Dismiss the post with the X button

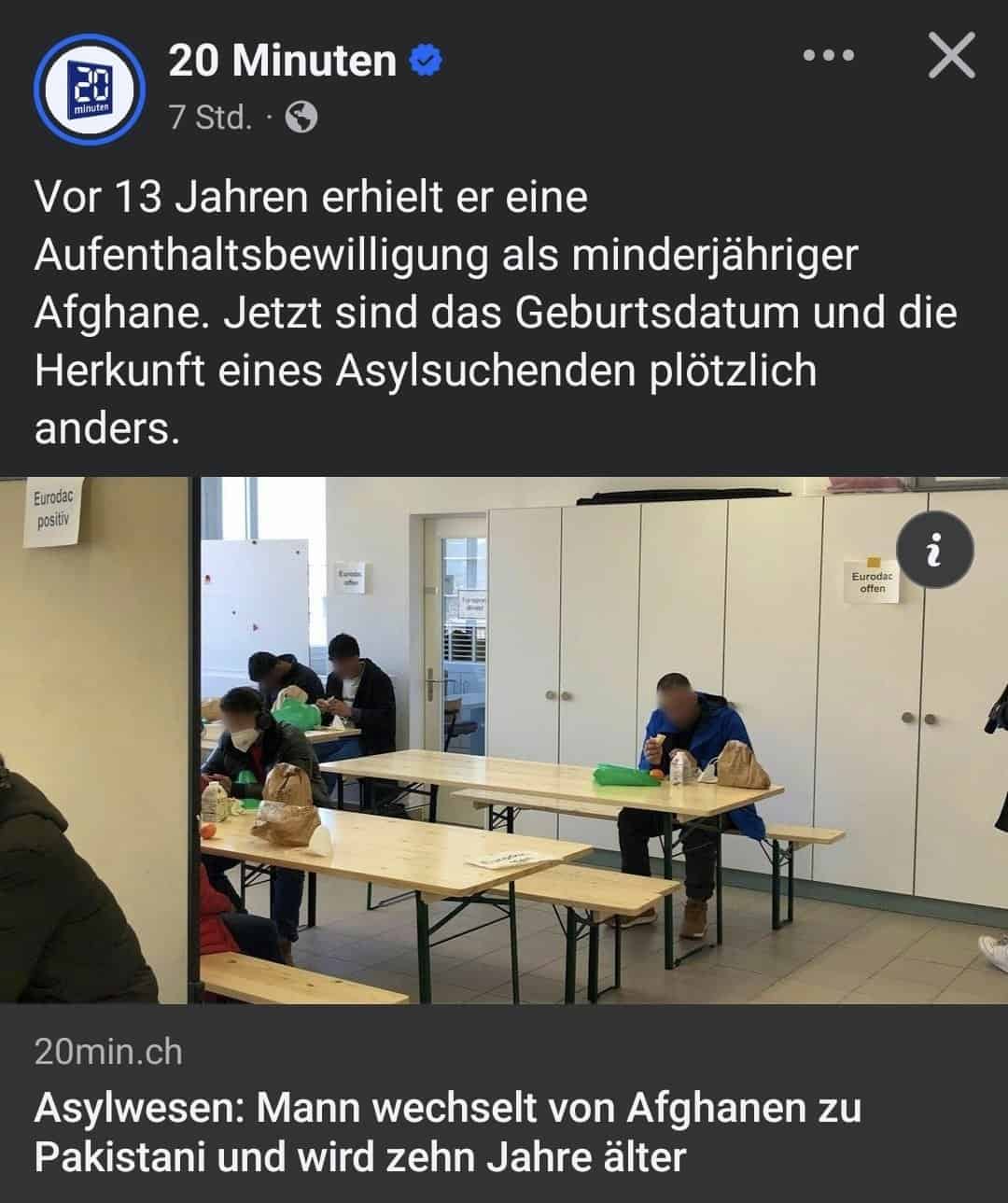(951, 56)
